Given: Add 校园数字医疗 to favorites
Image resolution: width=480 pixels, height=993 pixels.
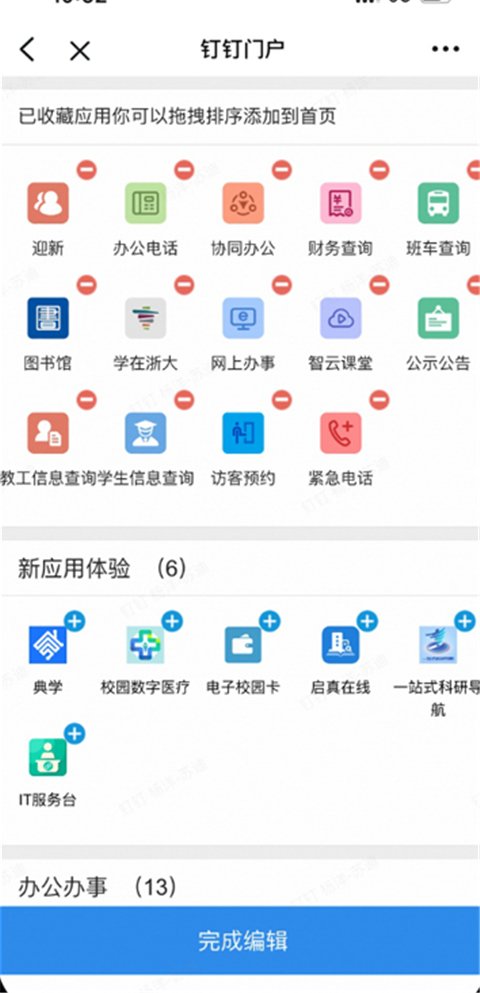Looking at the screenshot, I should (172, 621).
